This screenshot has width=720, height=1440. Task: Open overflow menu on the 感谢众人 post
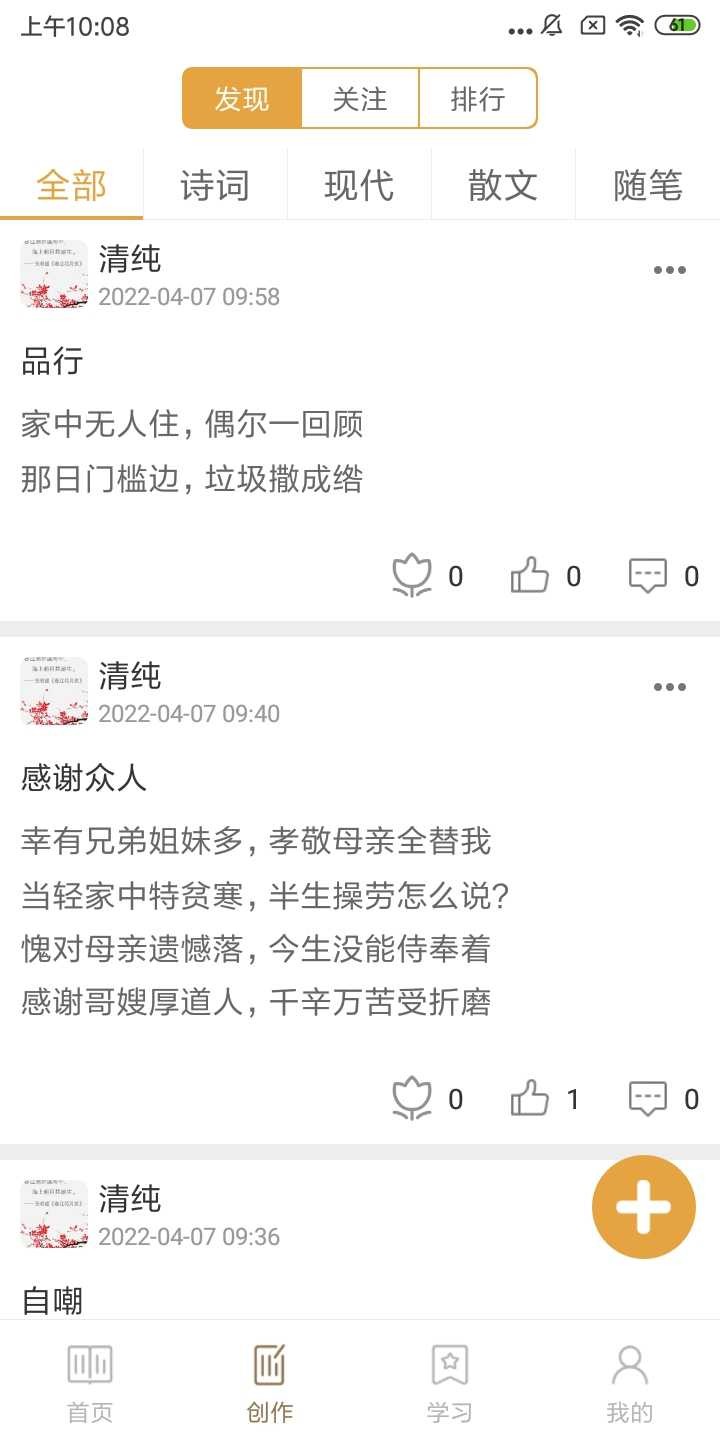point(669,687)
